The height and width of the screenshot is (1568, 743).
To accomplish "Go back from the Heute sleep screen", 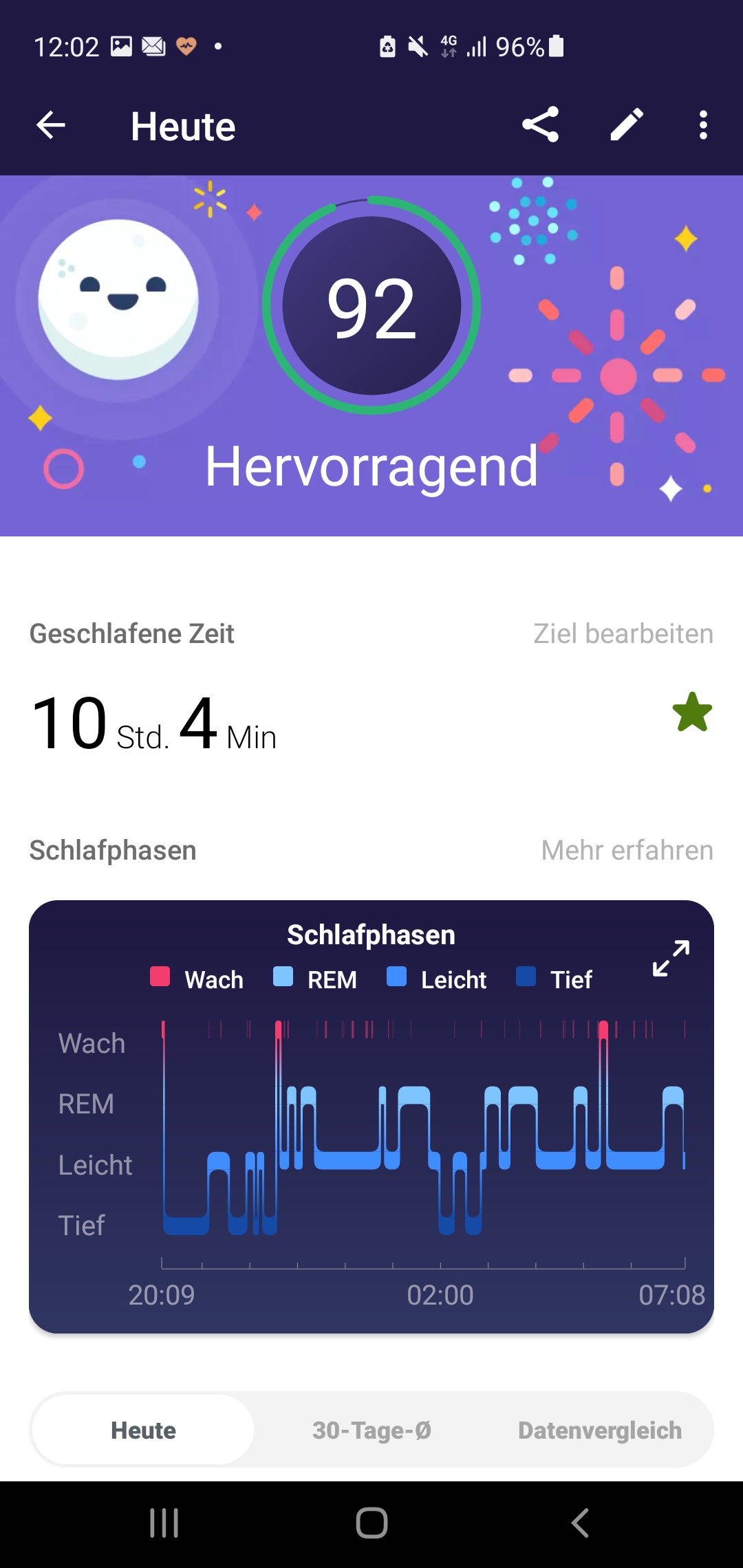I will [x=51, y=126].
